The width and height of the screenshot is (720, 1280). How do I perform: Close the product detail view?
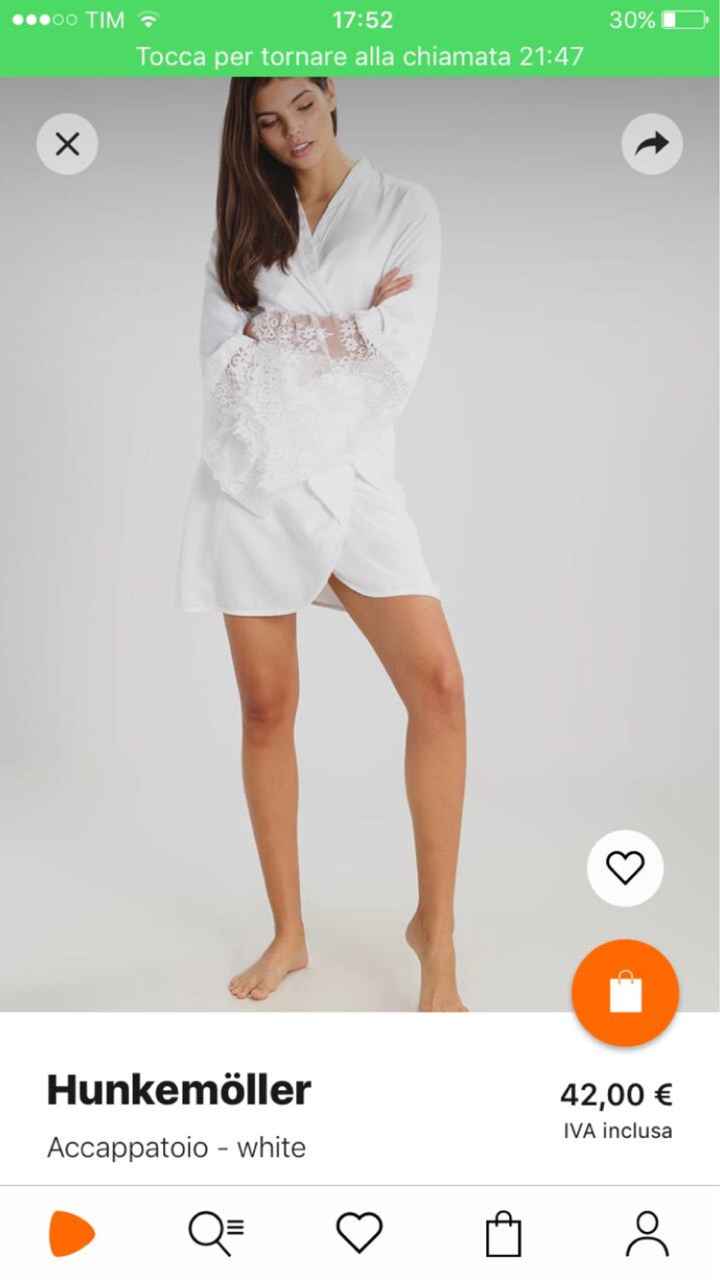pos(67,145)
